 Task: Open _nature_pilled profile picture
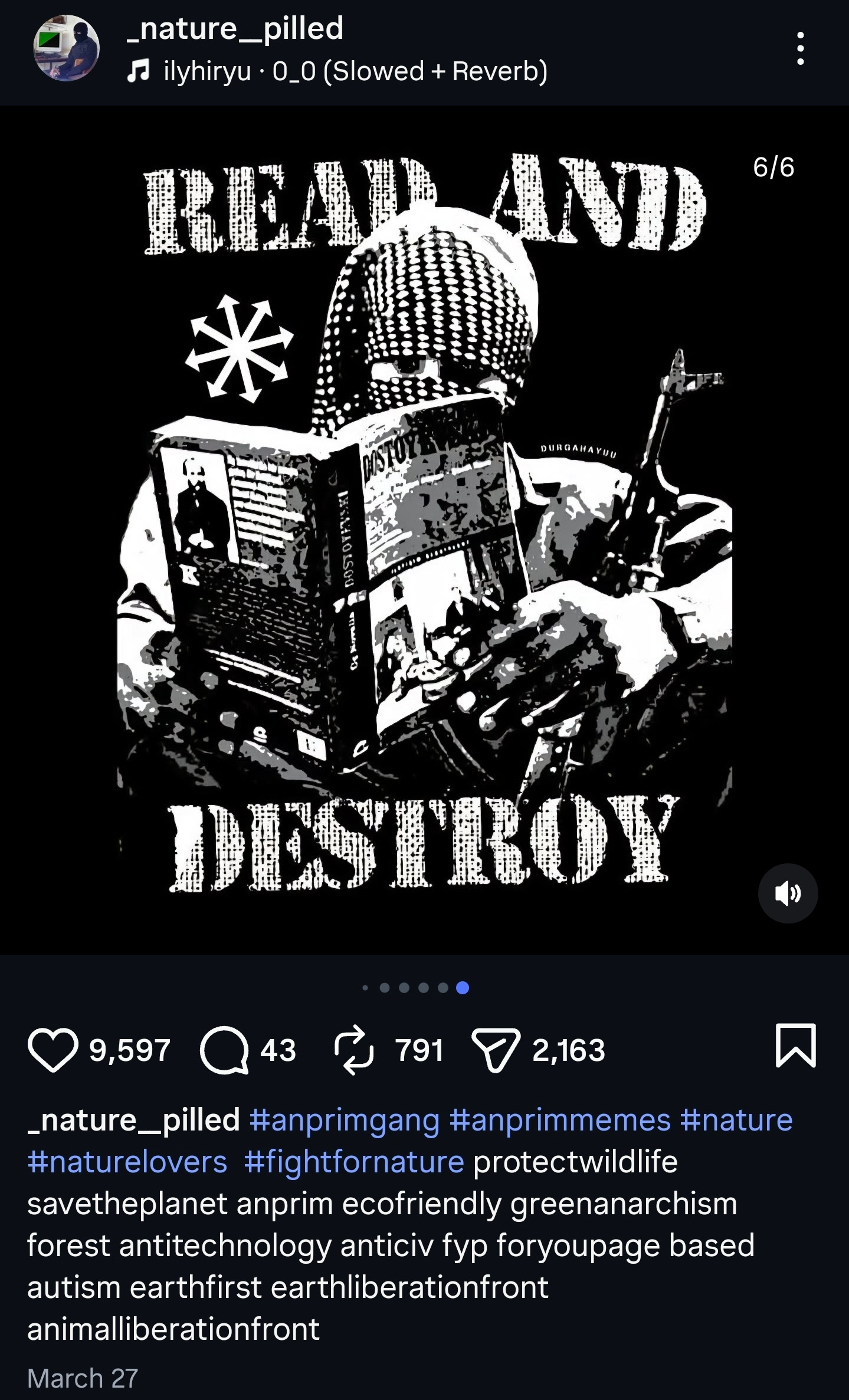(67, 48)
